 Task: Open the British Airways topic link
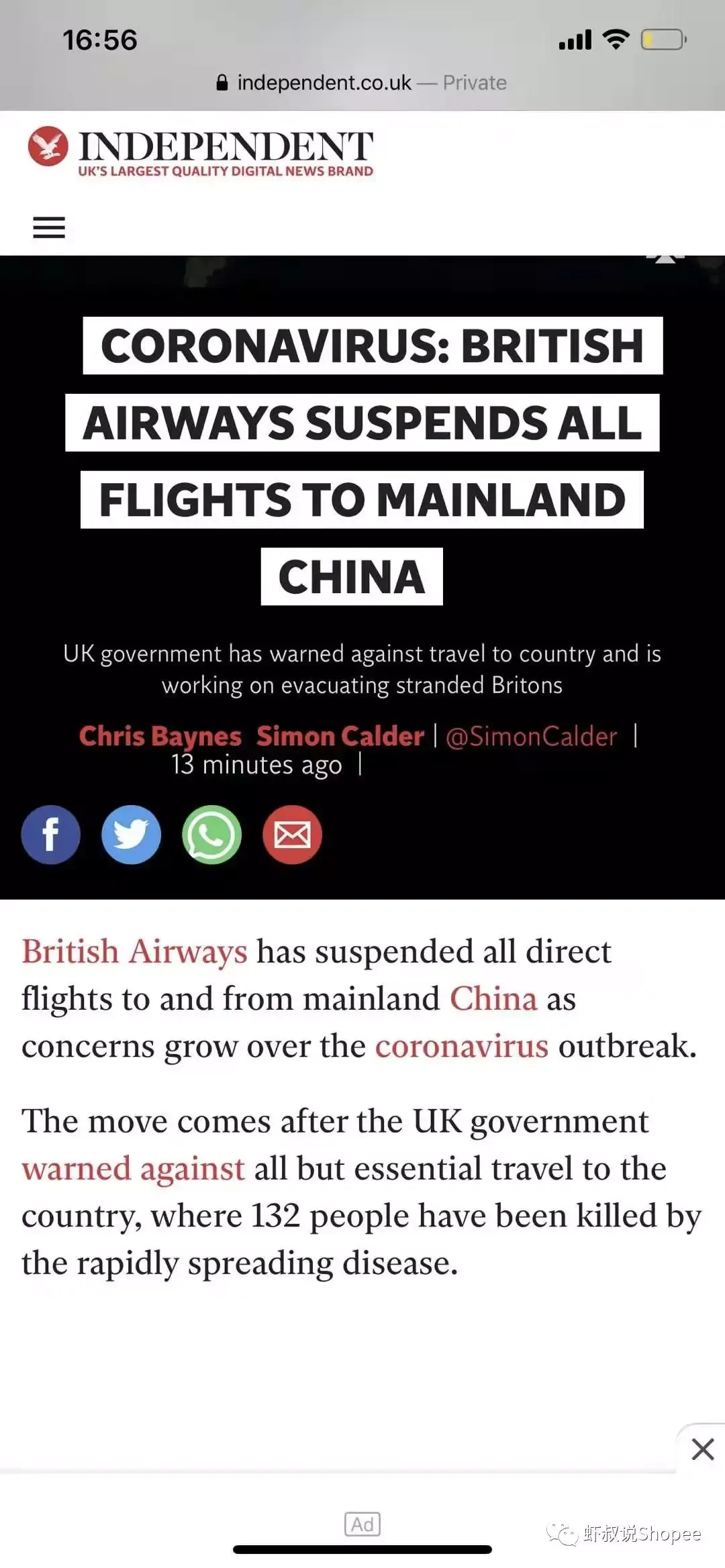coord(134,951)
